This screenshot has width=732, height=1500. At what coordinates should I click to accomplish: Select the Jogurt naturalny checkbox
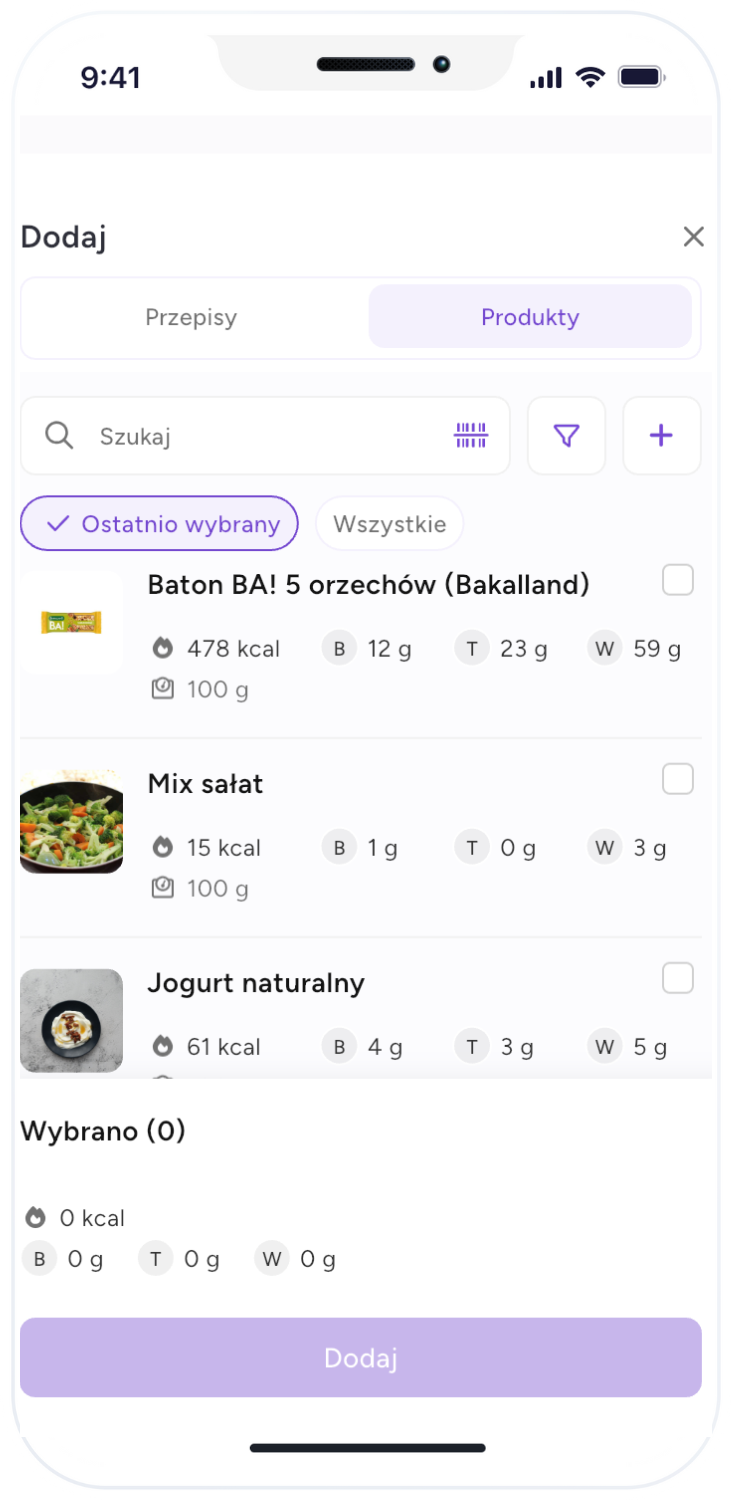pos(678,978)
